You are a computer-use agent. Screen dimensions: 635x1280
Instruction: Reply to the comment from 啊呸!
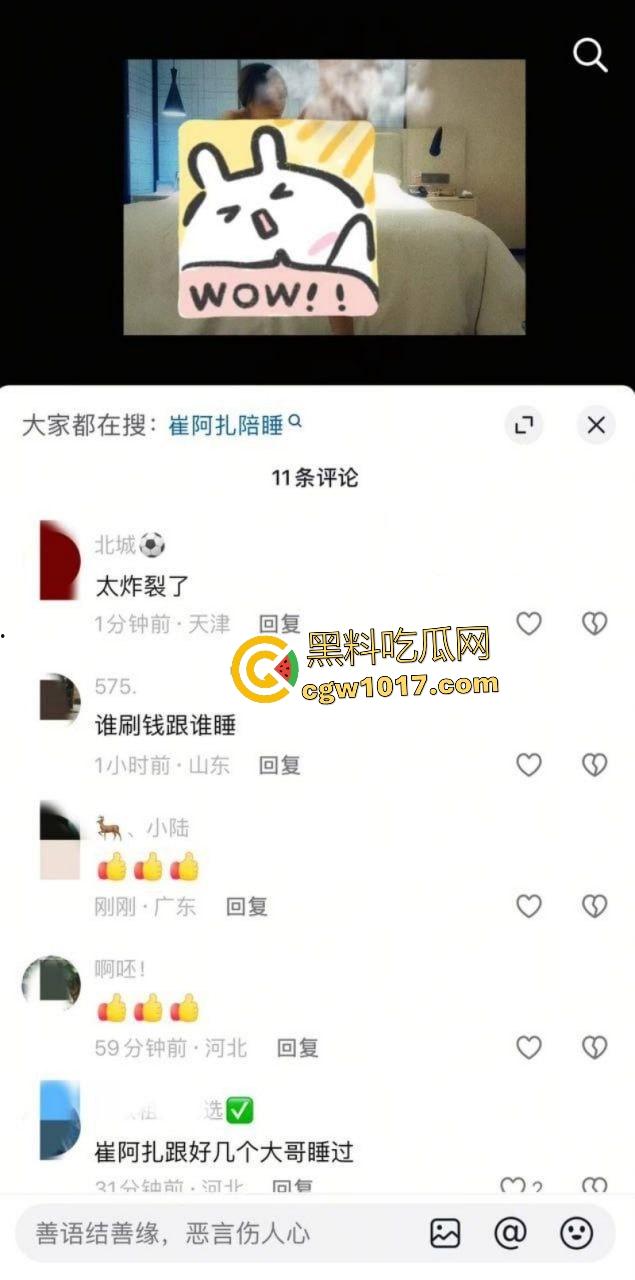click(x=297, y=1048)
